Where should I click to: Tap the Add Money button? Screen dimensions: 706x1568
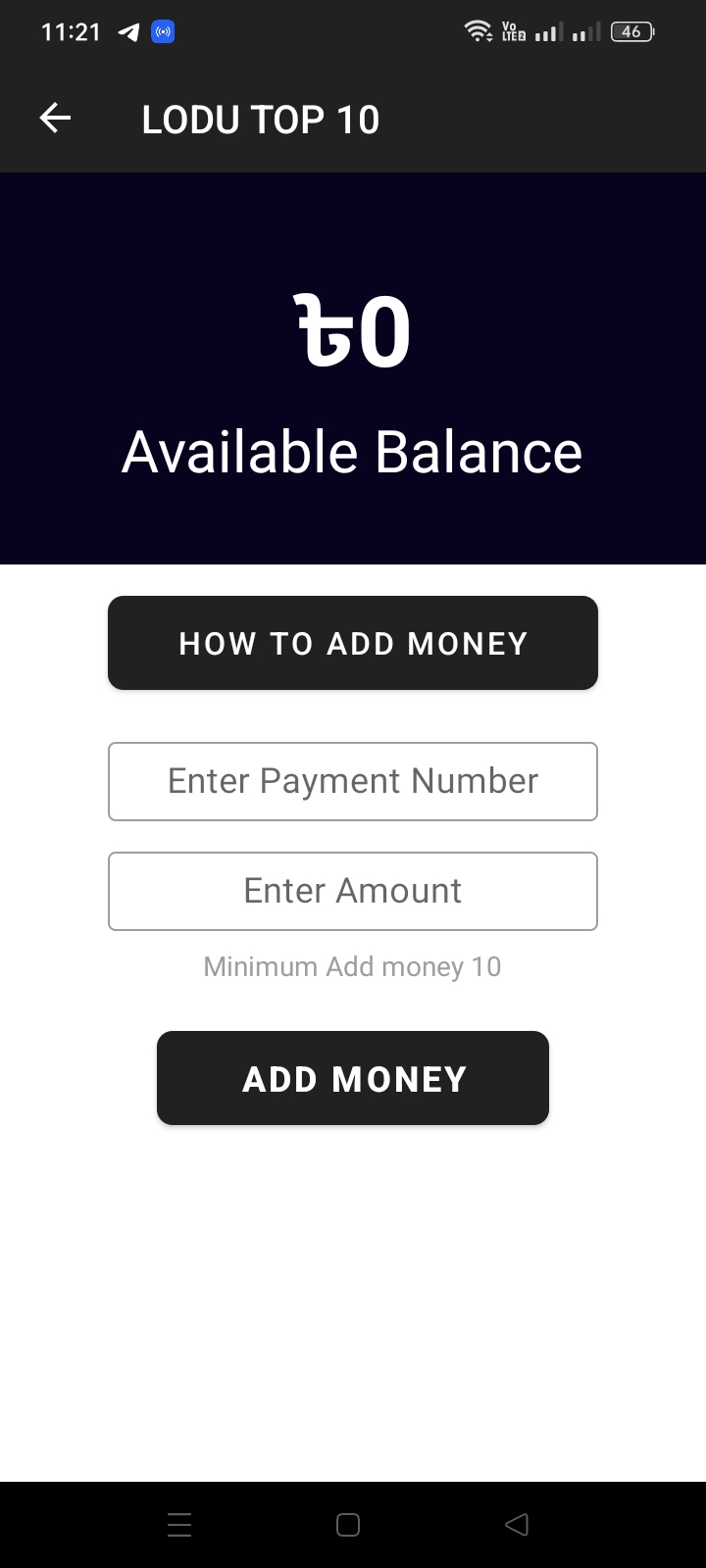pyautogui.click(x=353, y=1078)
